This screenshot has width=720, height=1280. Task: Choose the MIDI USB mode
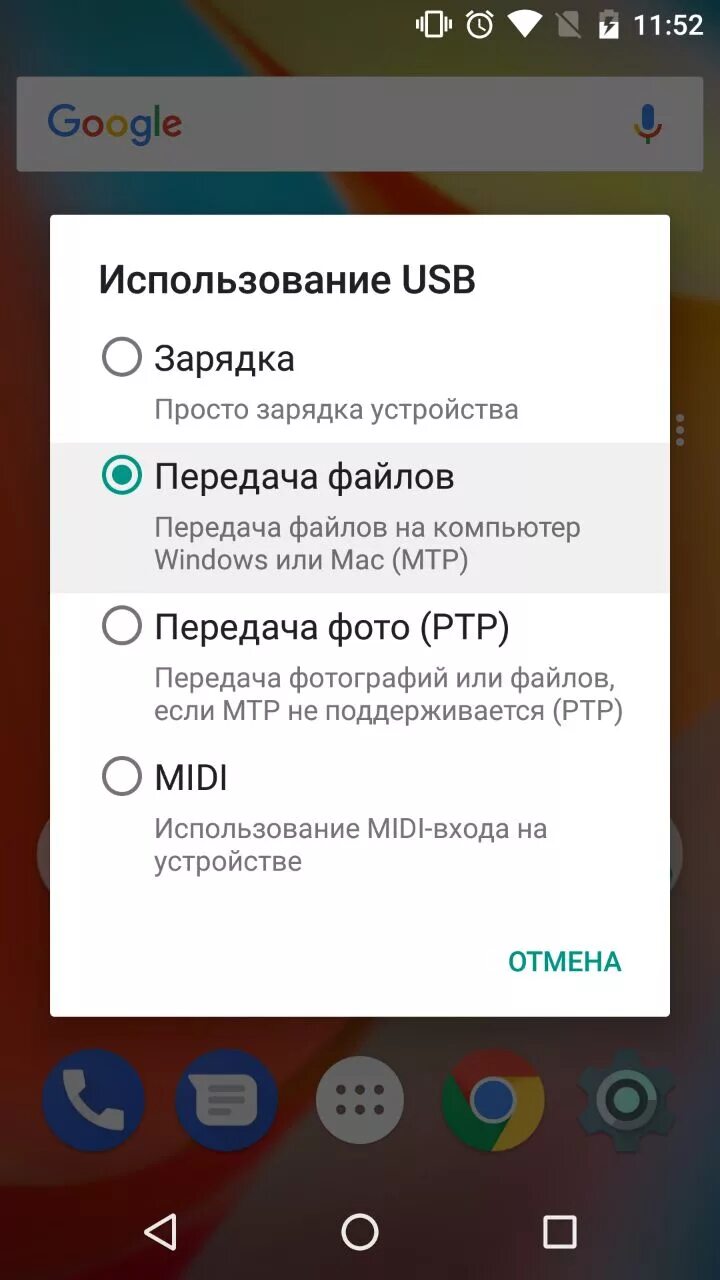(122, 777)
